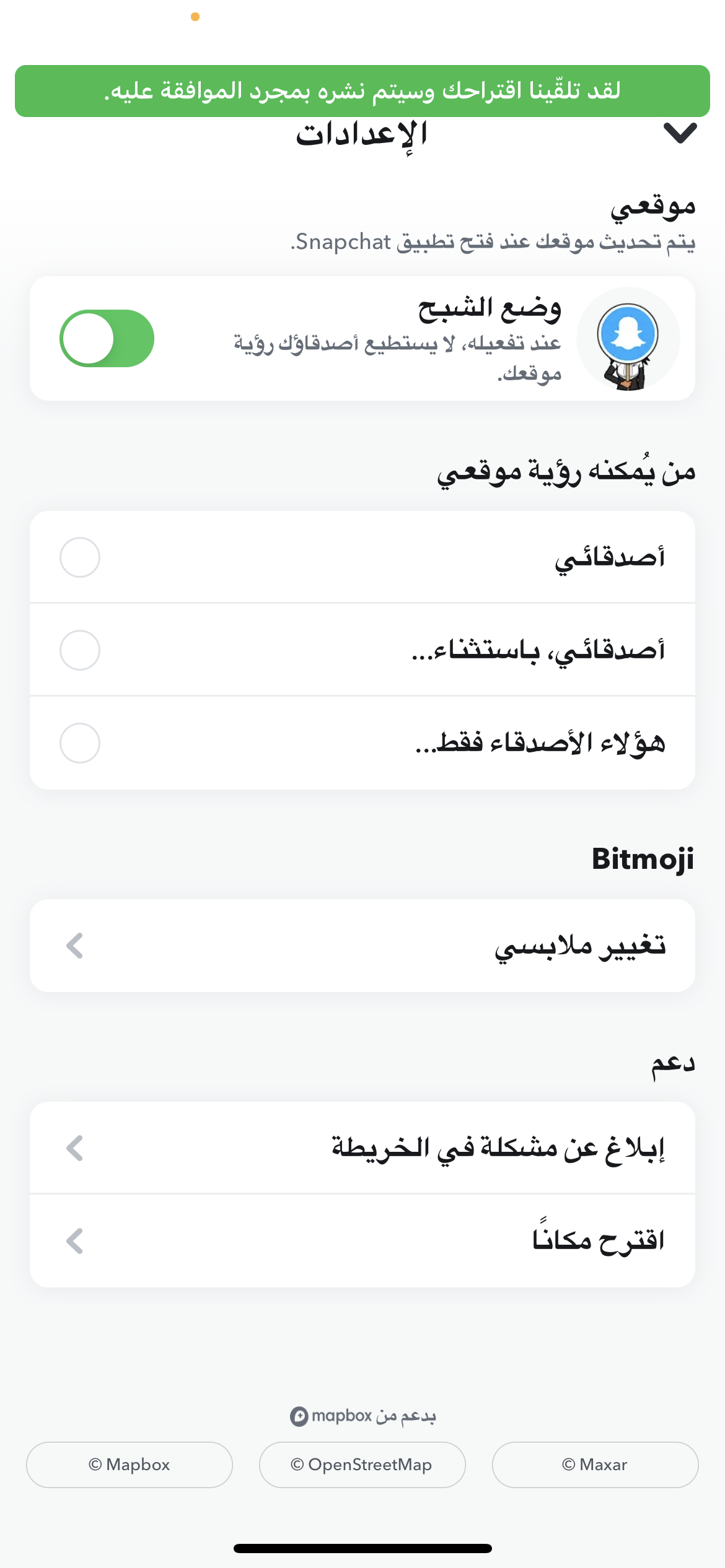Open © Maxar attribution
725x1568 pixels.
point(595,1465)
